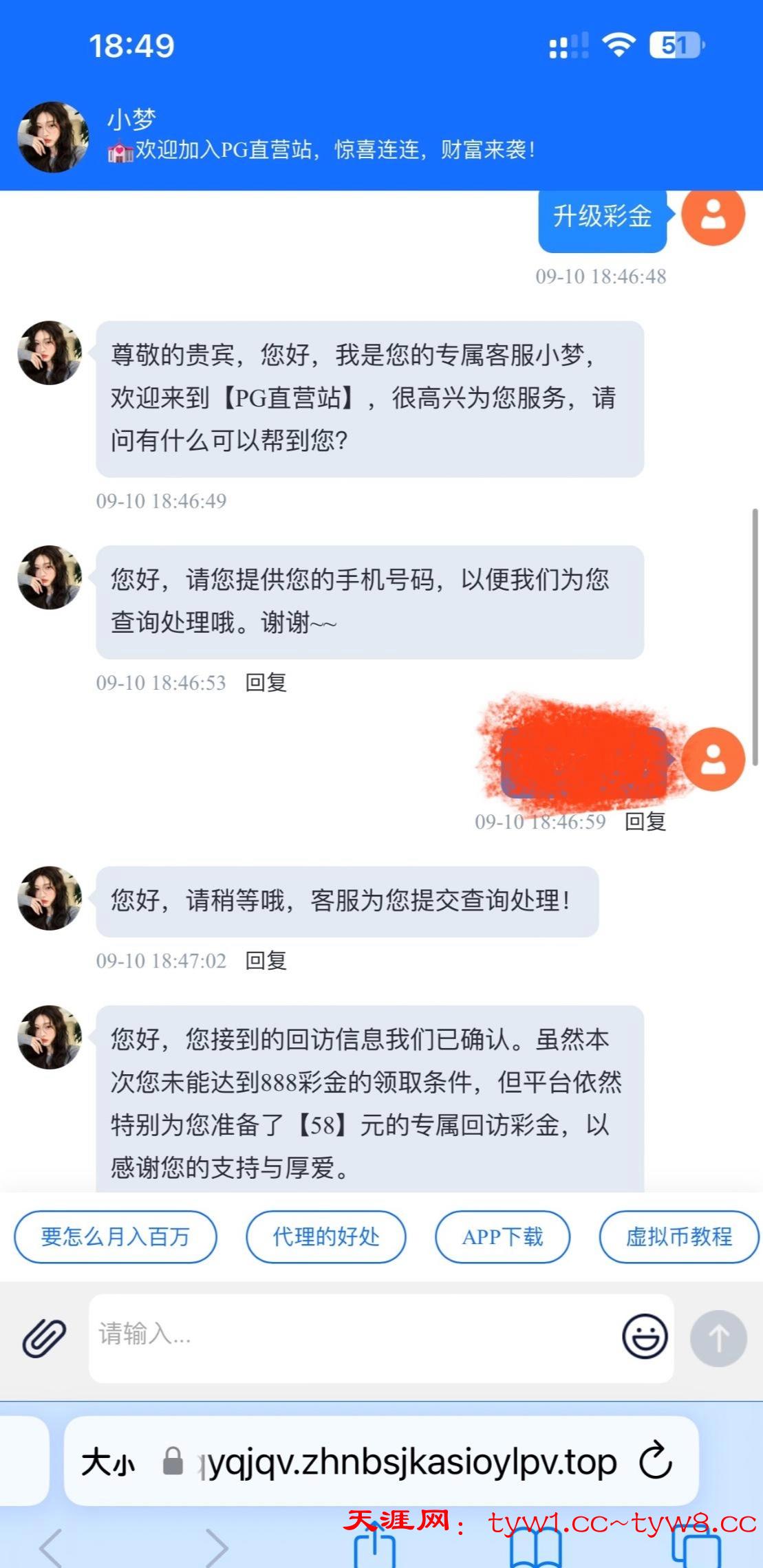Reload the page in the browser
Screen dimensions: 763x1568
coord(655,1461)
